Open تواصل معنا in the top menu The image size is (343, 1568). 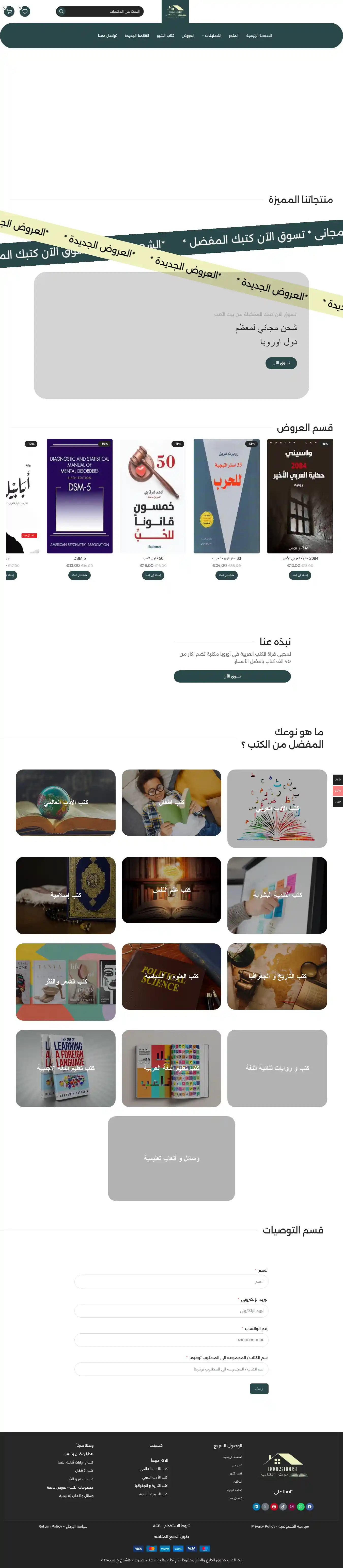click(108, 36)
